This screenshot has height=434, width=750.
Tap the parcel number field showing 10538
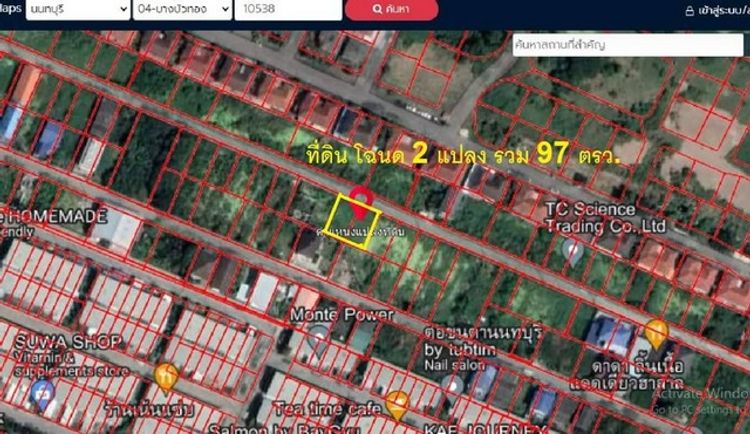(x=286, y=10)
